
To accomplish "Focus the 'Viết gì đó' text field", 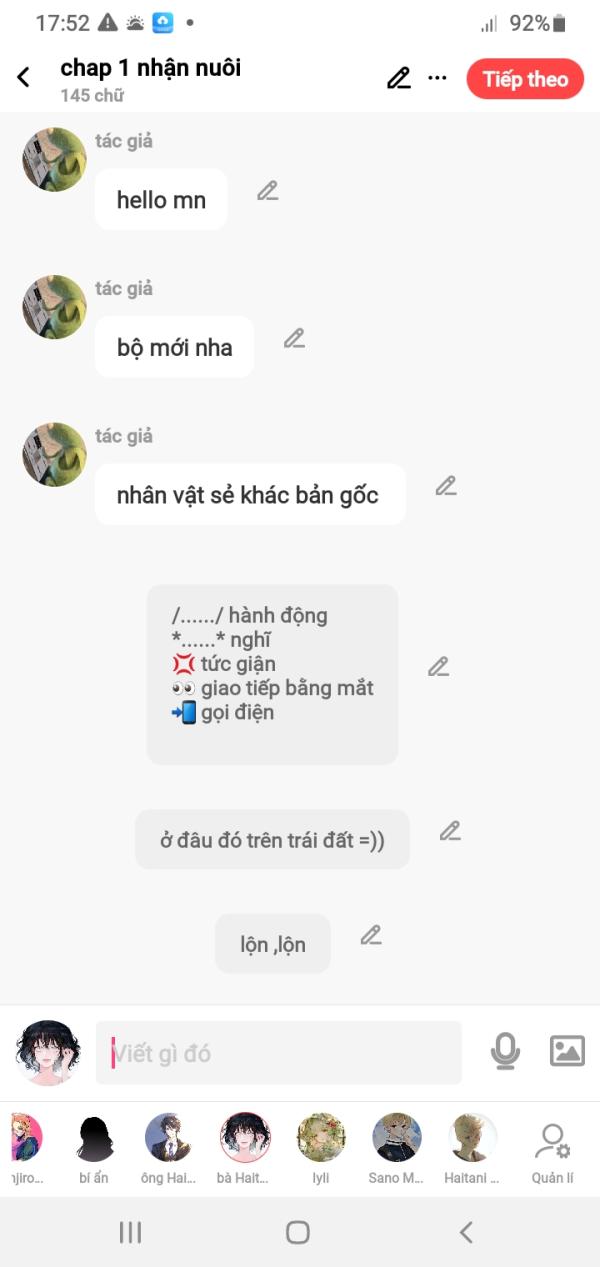I will 278,1053.
